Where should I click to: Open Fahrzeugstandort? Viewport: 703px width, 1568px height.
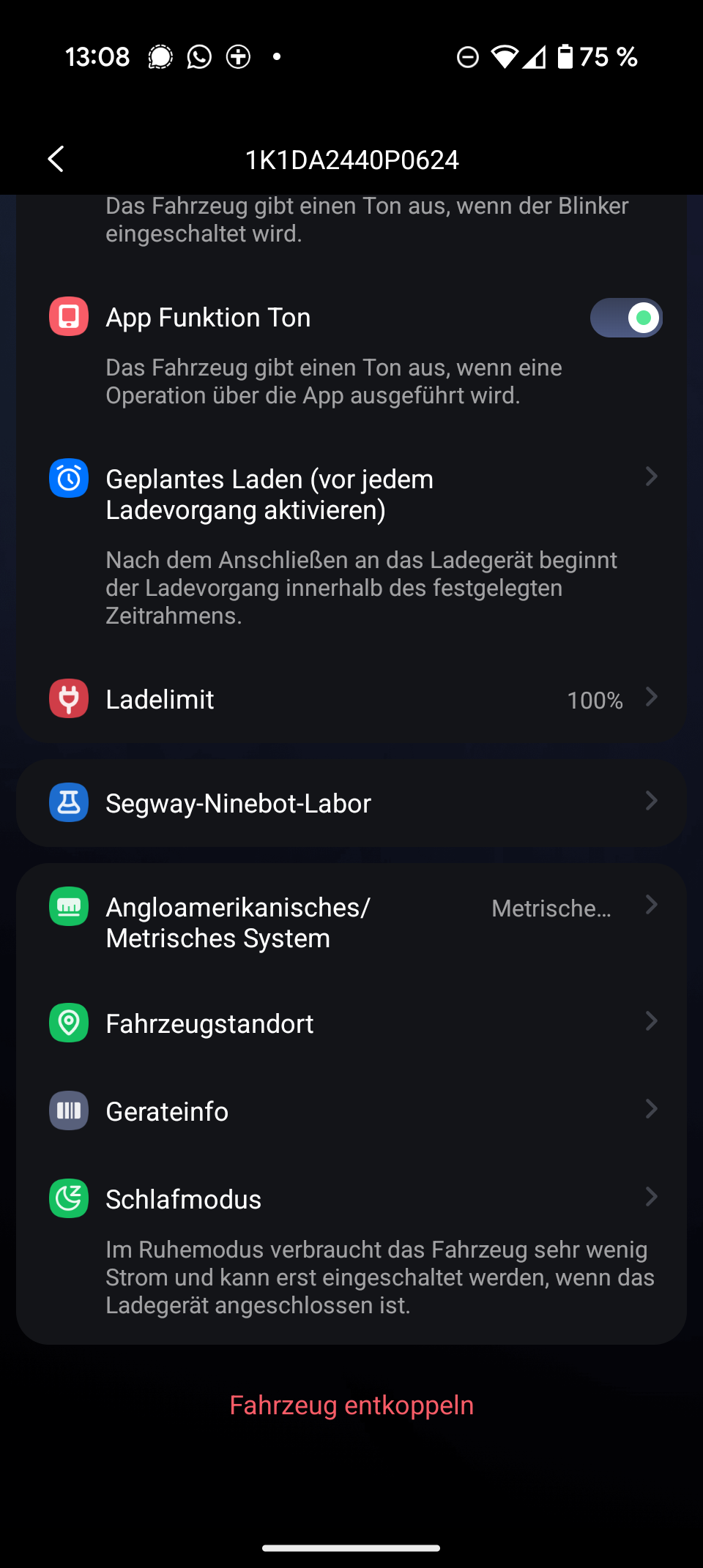pyautogui.click(x=351, y=1023)
